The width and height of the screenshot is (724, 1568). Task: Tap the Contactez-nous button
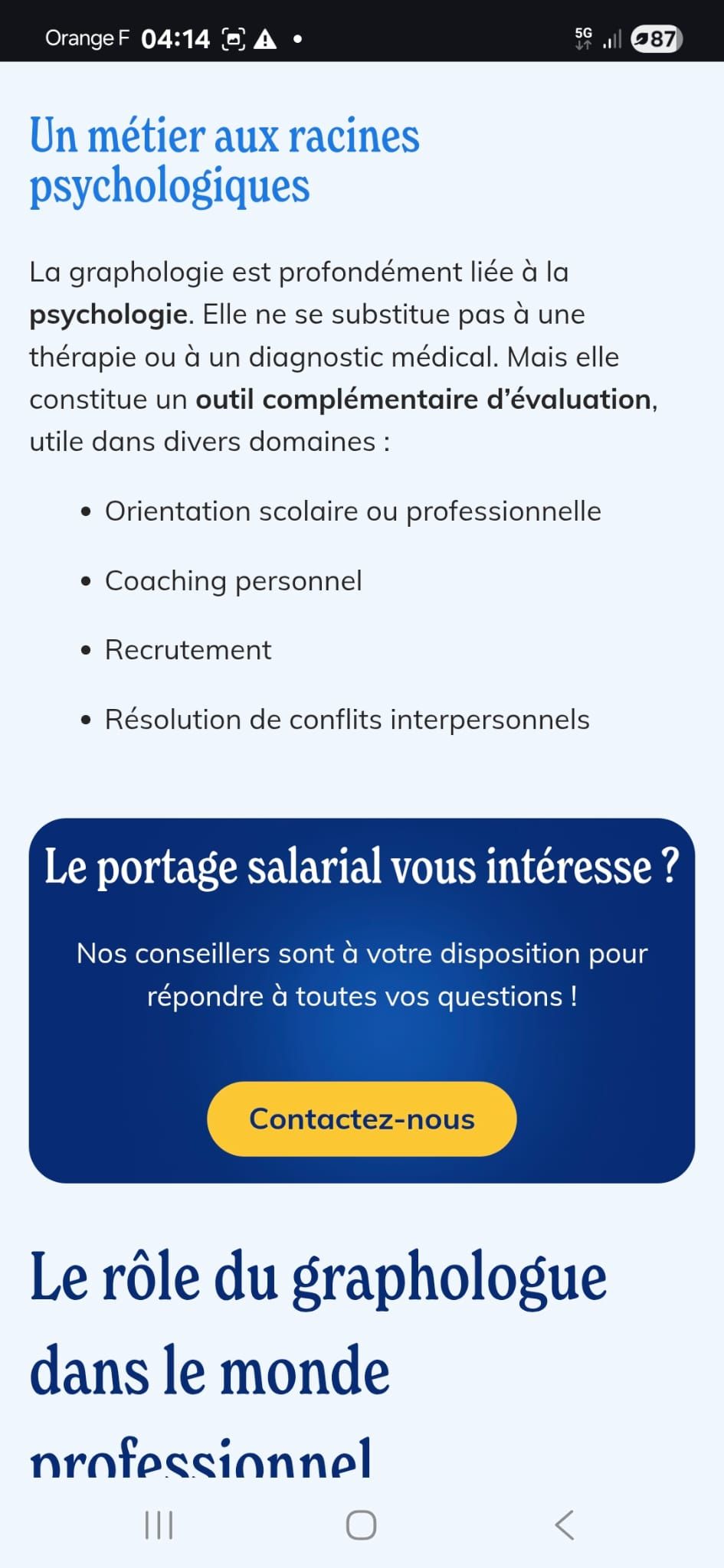click(x=362, y=1119)
